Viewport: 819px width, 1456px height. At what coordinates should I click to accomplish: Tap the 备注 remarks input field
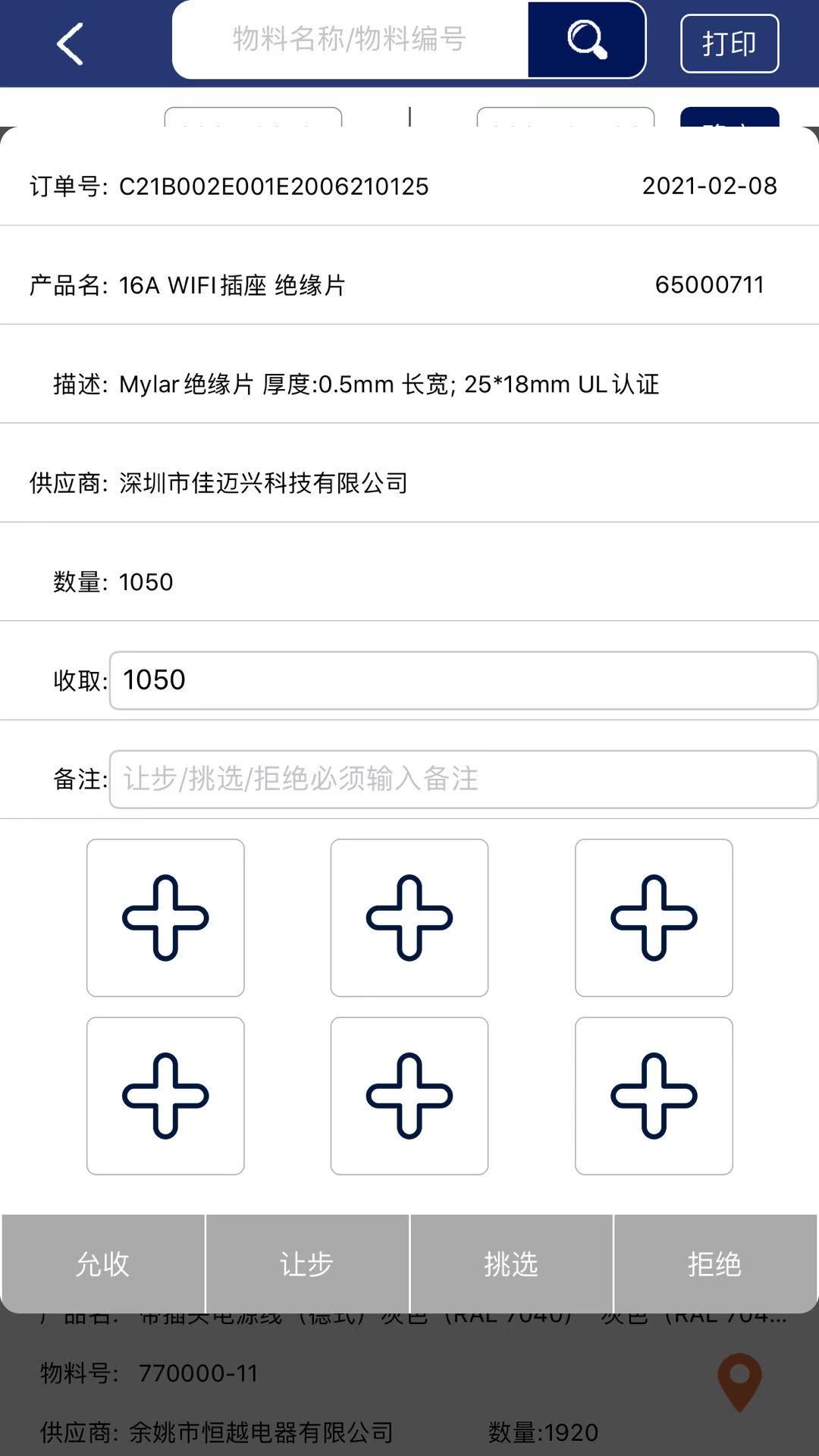click(x=463, y=780)
